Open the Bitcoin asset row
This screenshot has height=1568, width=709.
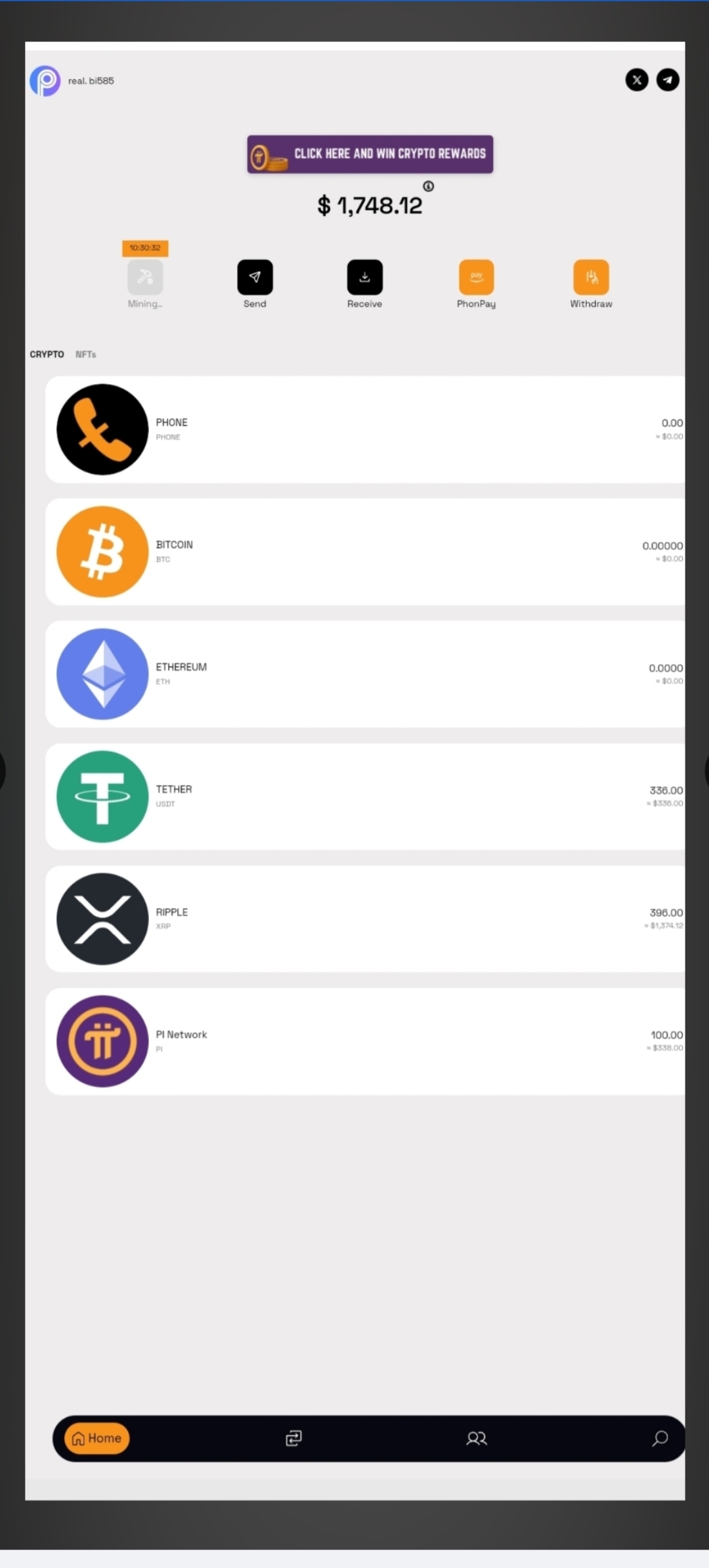pos(365,552)
